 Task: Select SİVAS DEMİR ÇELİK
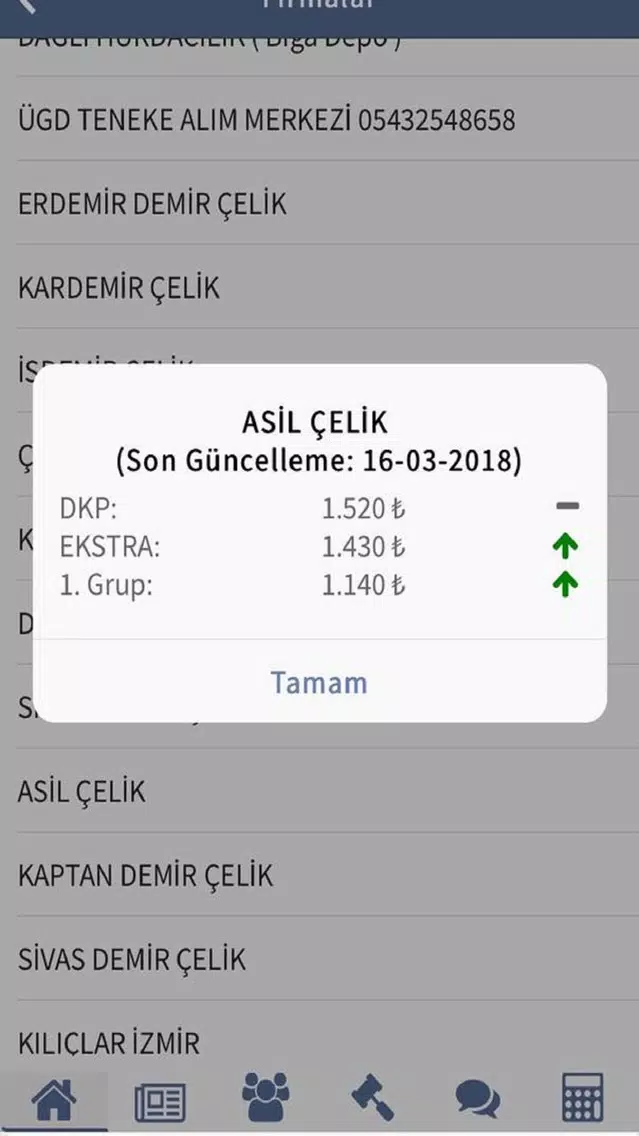(x=320, y=958)
